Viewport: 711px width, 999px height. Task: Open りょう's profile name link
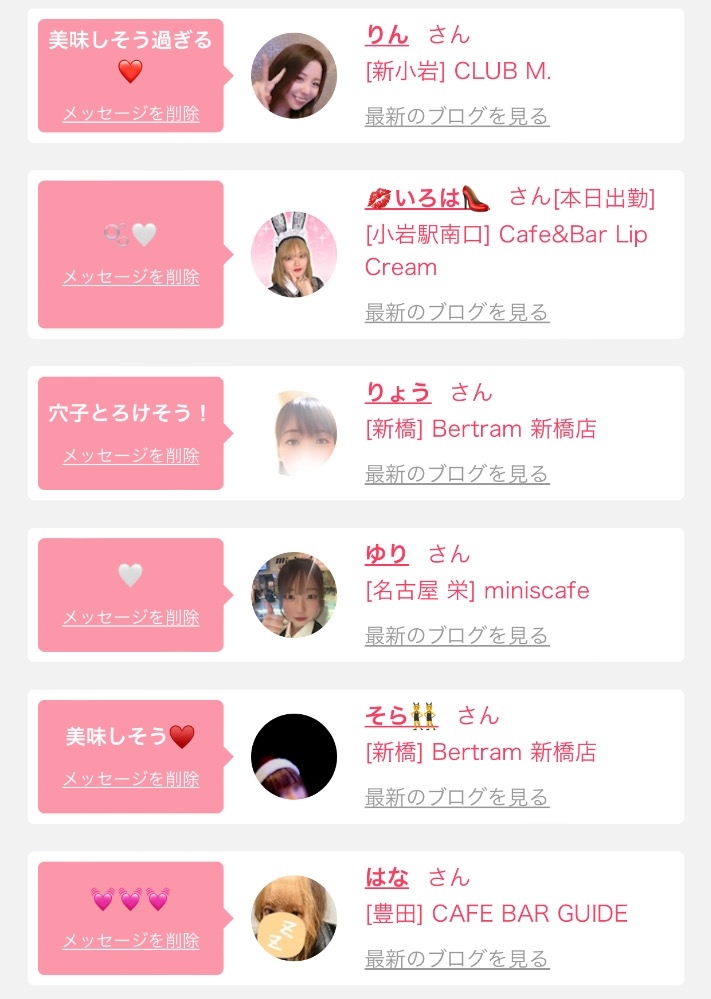pyautogui.click(x=398, y=392)
